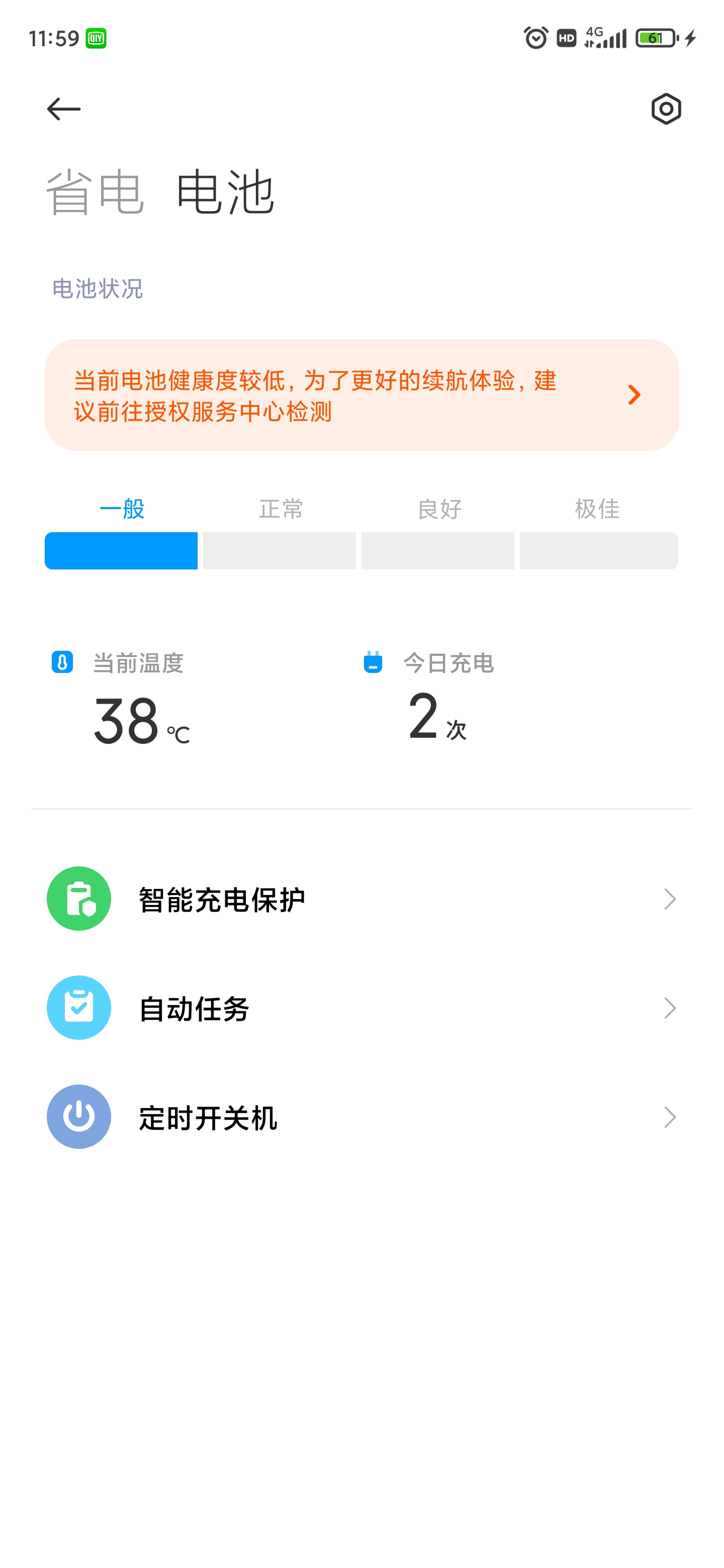This screenshot has height=1568, width=724.
Task: Open the 自动任务 row
Action: tap(361, 1008)
